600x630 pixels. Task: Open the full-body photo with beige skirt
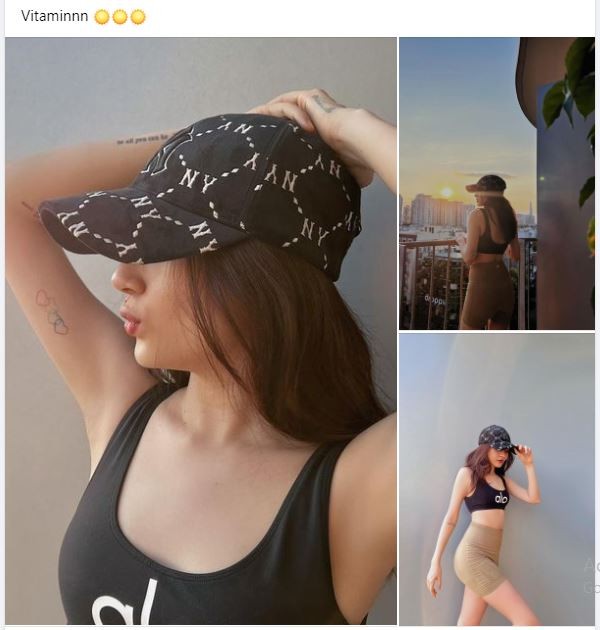pyautogui.click(x=496, y=479)
